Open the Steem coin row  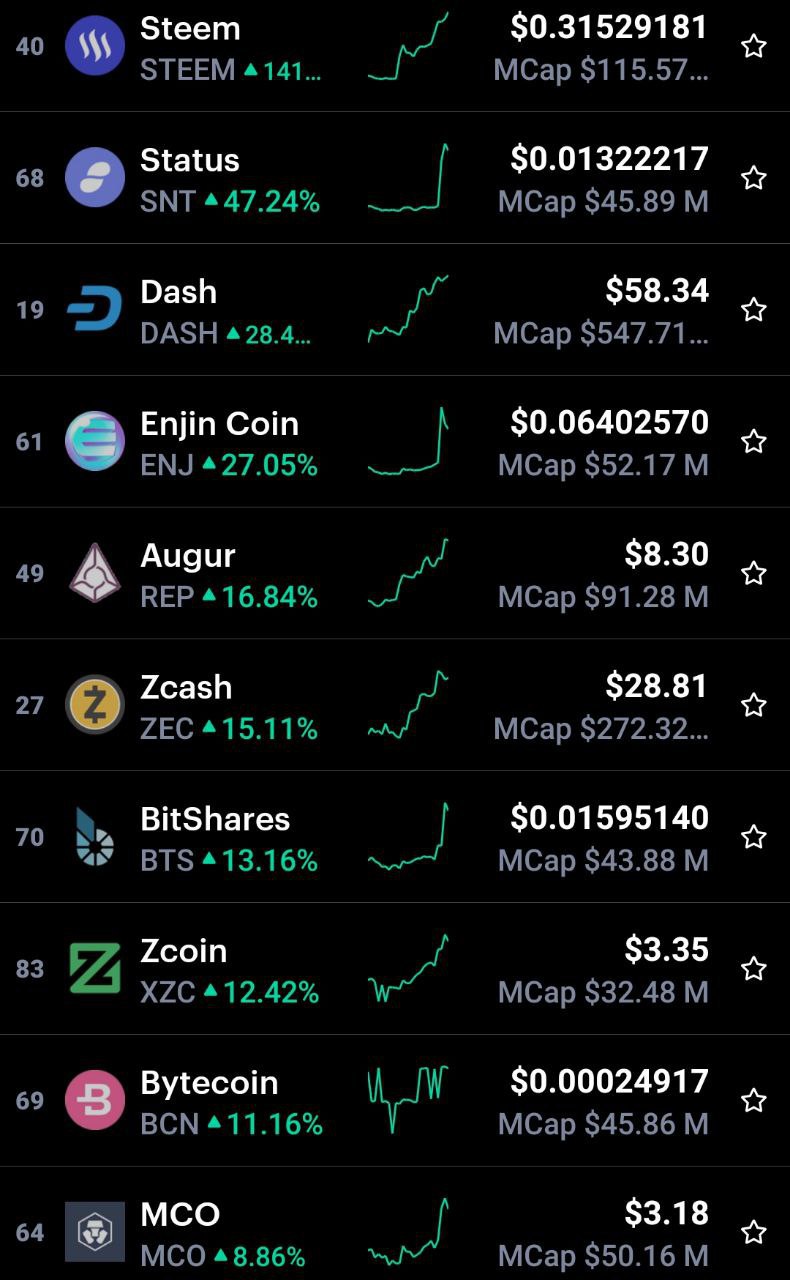395,48
